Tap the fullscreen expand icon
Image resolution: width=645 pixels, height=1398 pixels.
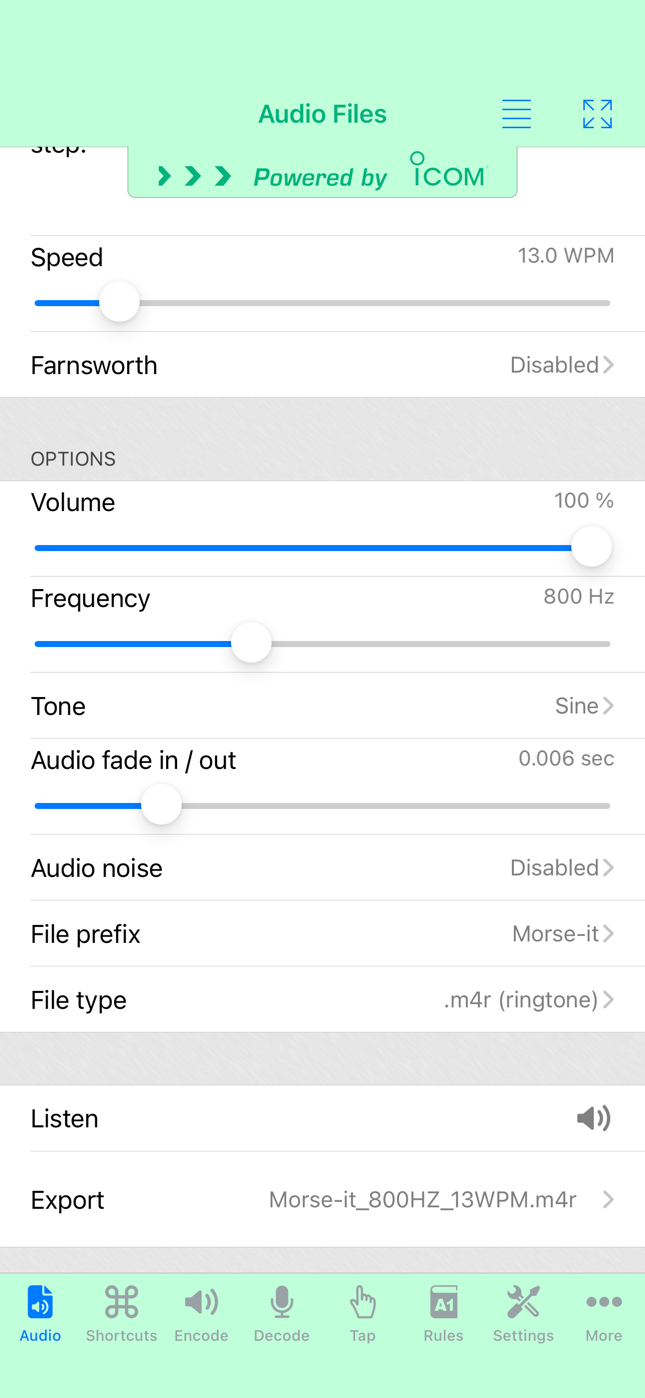click(597, 114)
